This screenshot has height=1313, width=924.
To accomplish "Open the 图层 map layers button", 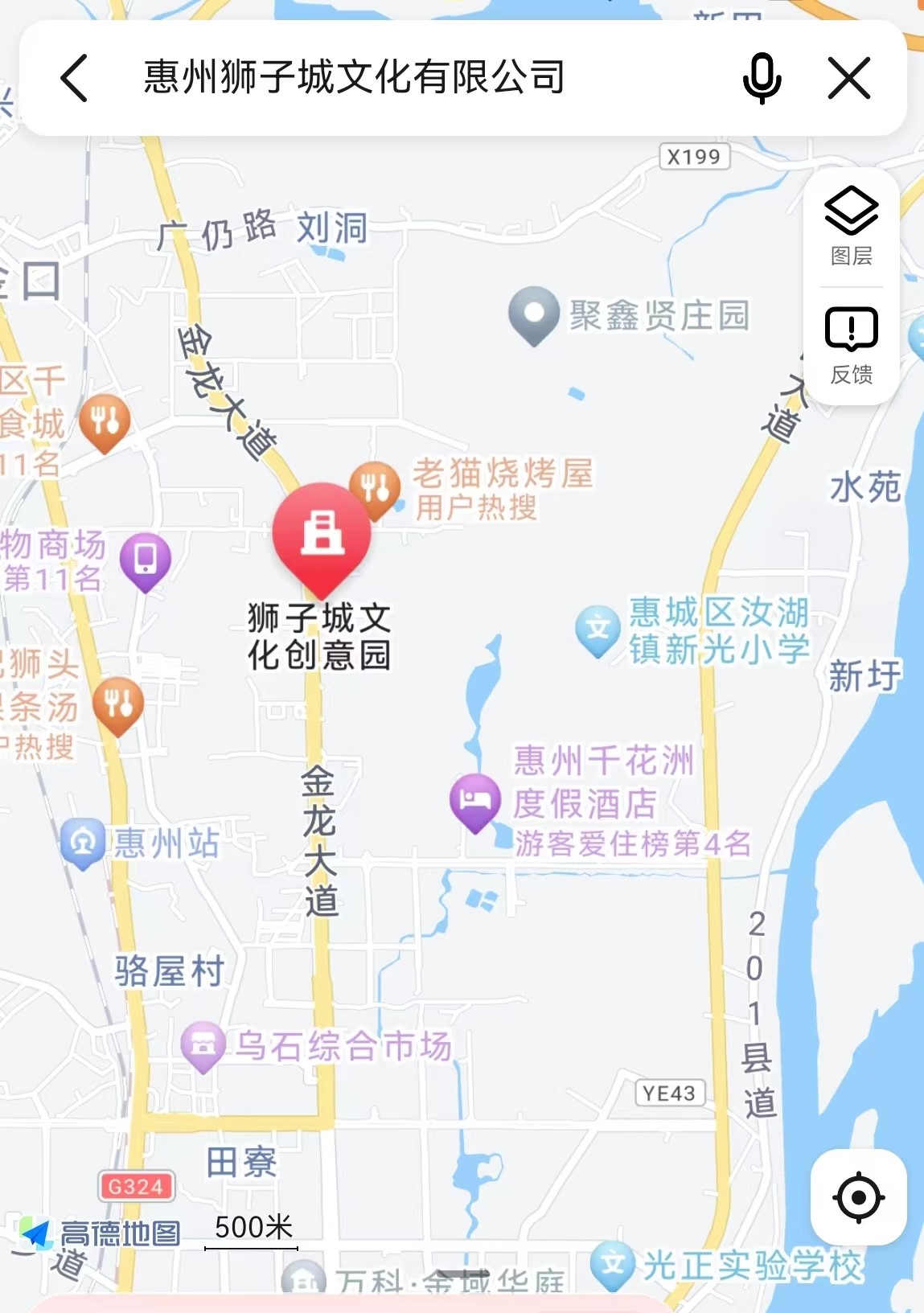I will [851, 226].
